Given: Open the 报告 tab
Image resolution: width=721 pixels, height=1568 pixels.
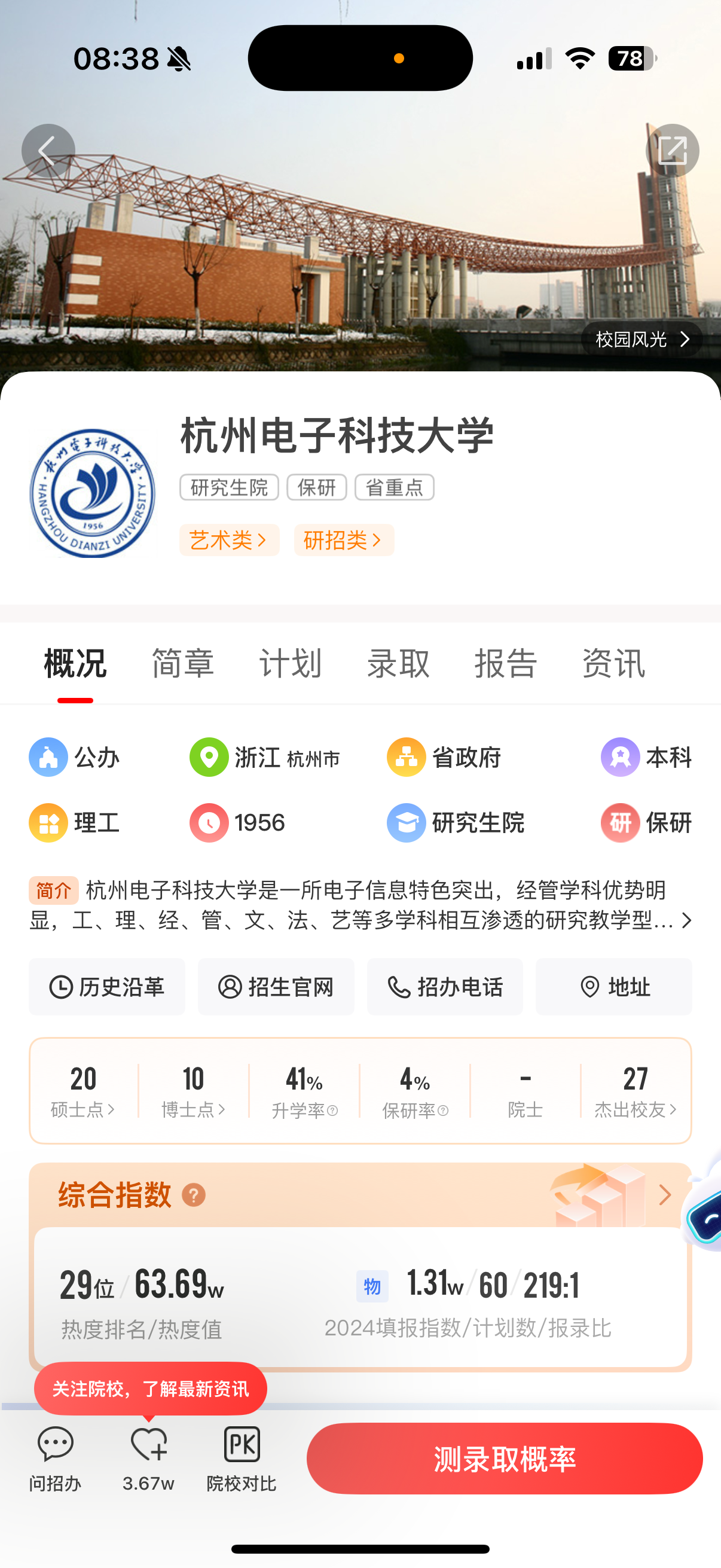Looking at the screenshot, I should click(x=506, y=663).
